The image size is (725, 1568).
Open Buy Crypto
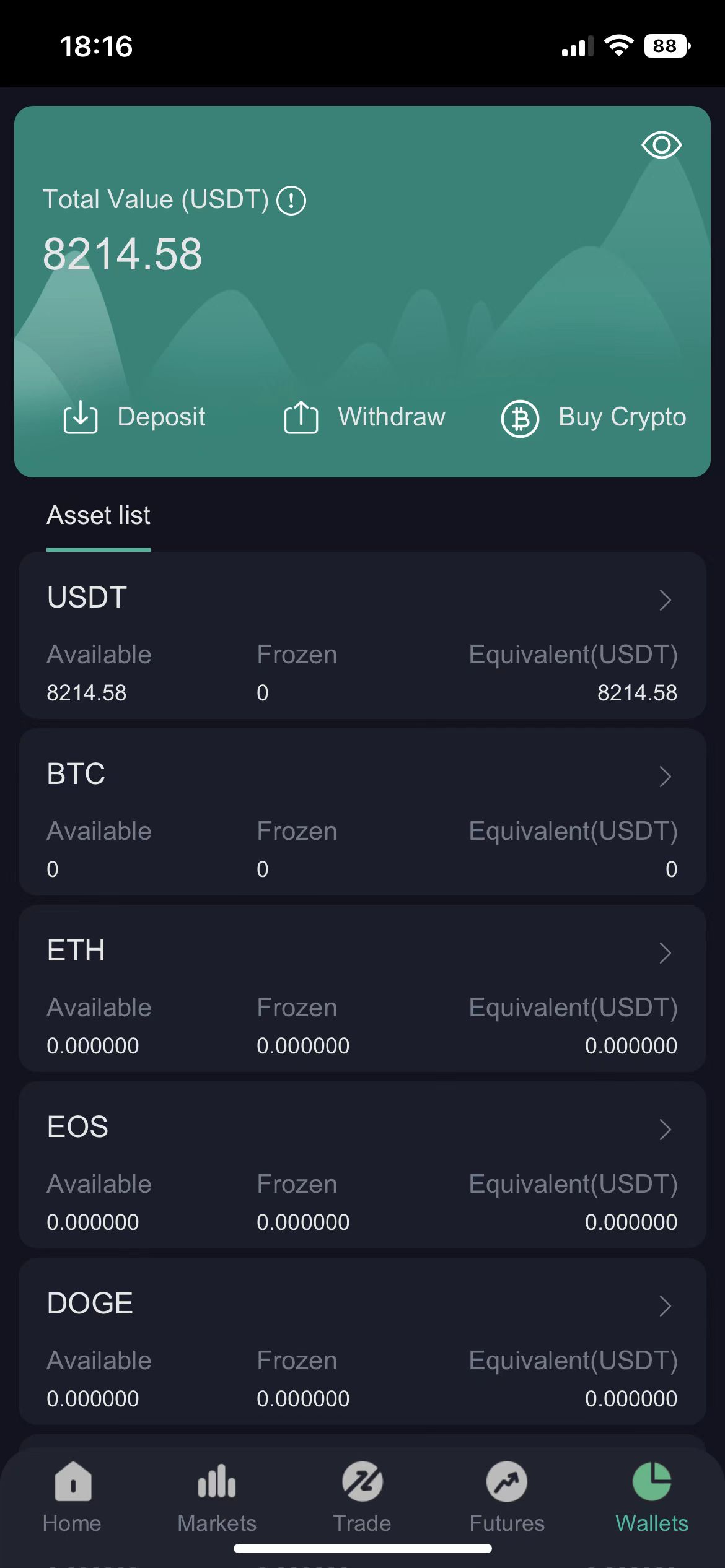click(593, 418)
